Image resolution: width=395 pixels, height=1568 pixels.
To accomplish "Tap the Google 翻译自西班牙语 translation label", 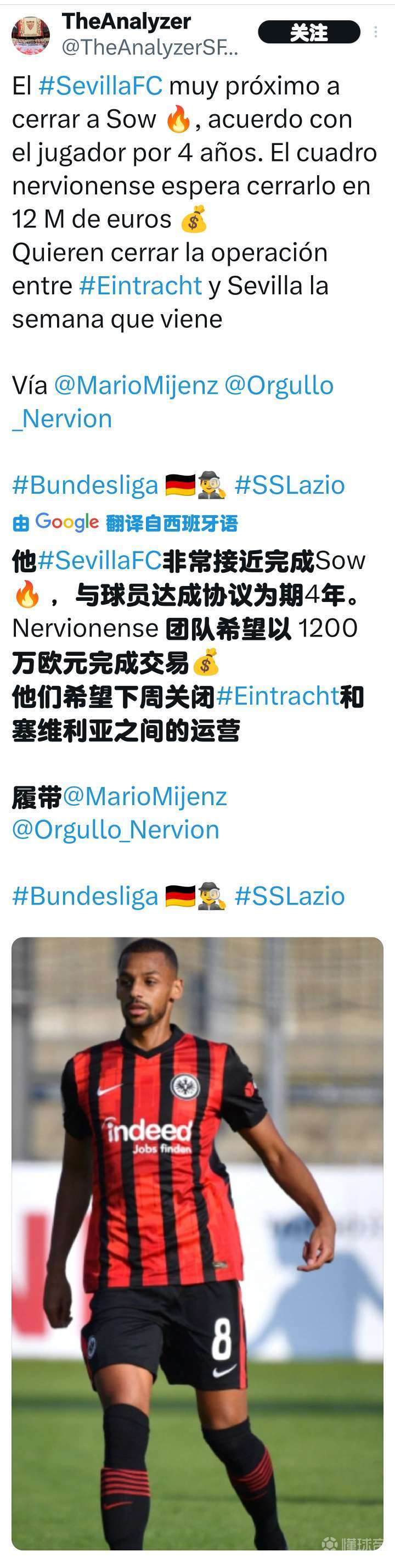I will coord(125,523).
